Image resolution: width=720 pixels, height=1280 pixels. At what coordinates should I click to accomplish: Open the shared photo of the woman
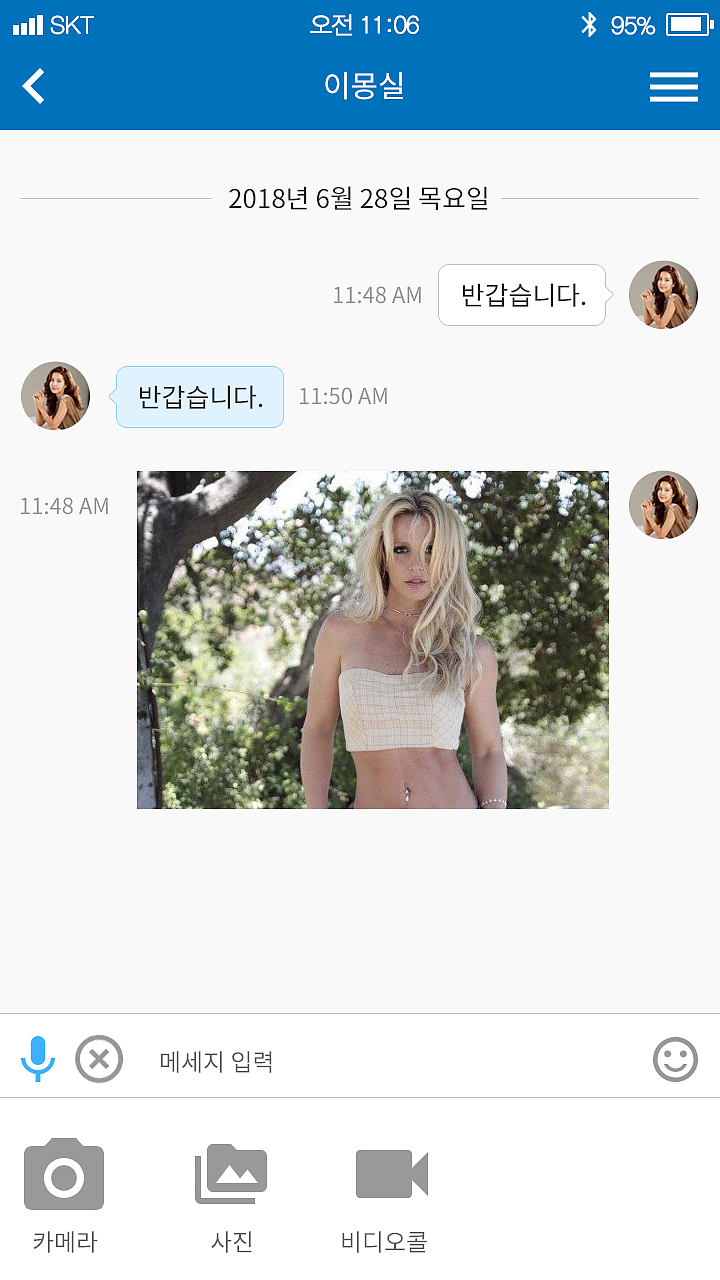tap(372, 639)
